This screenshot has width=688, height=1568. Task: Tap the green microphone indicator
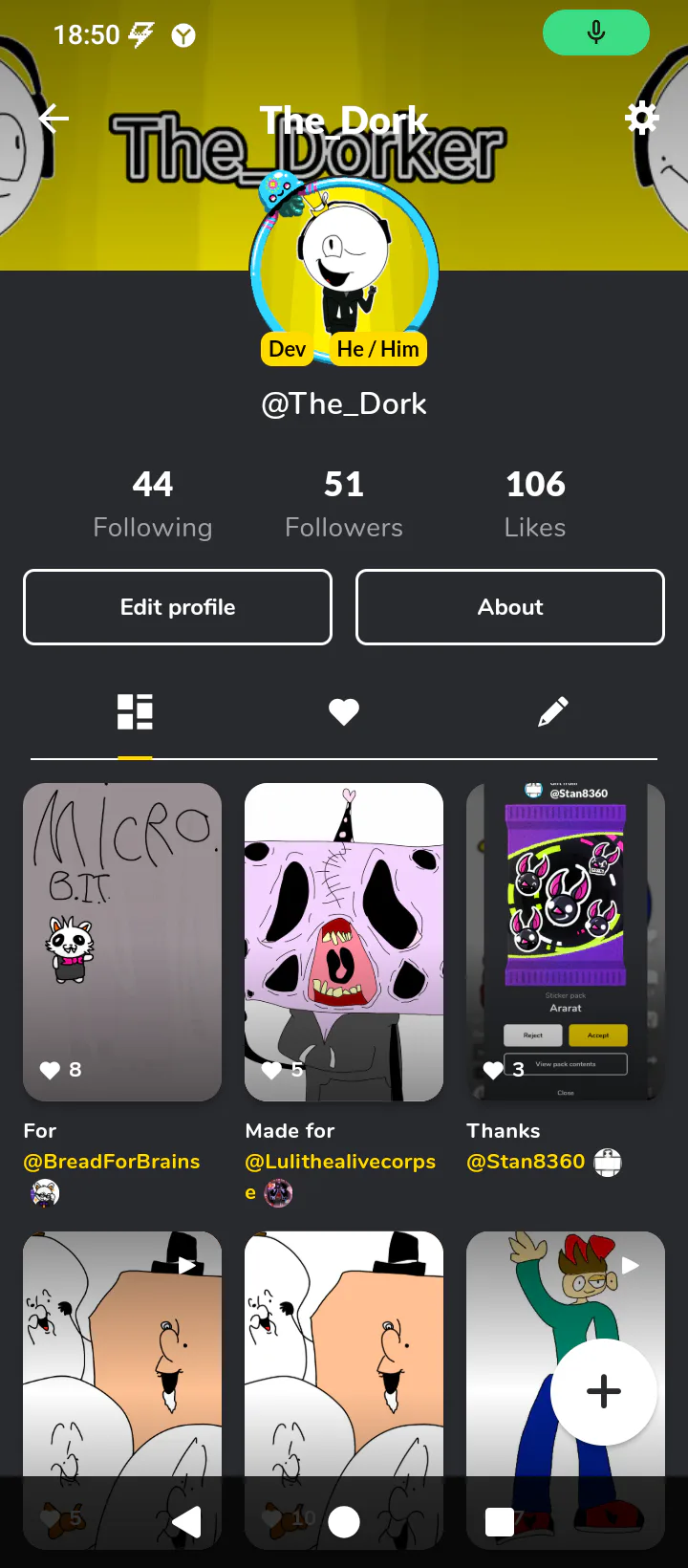point(596,33)
